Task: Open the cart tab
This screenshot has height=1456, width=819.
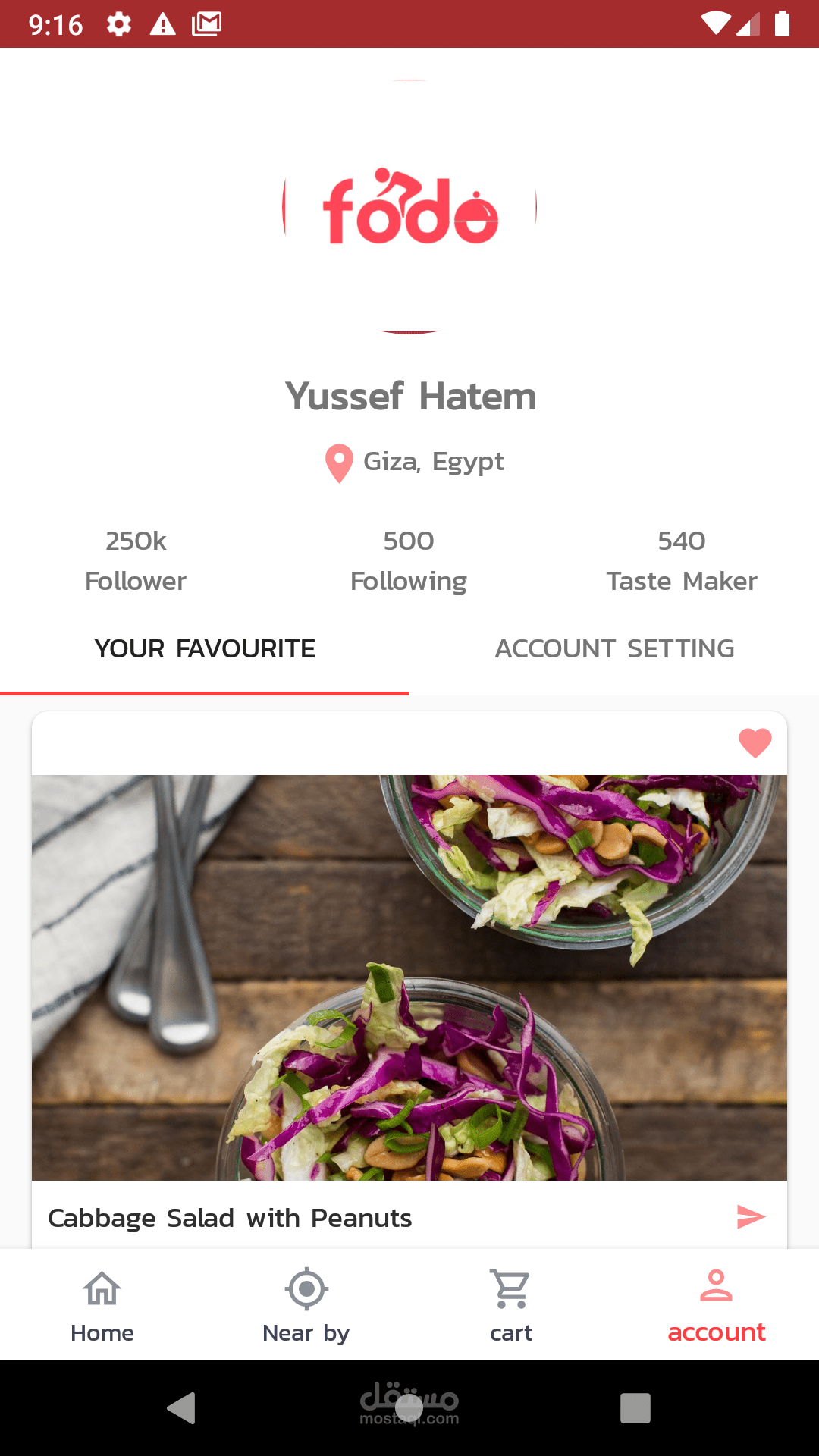Action: pyautogui.click(x=511, y=1306)
